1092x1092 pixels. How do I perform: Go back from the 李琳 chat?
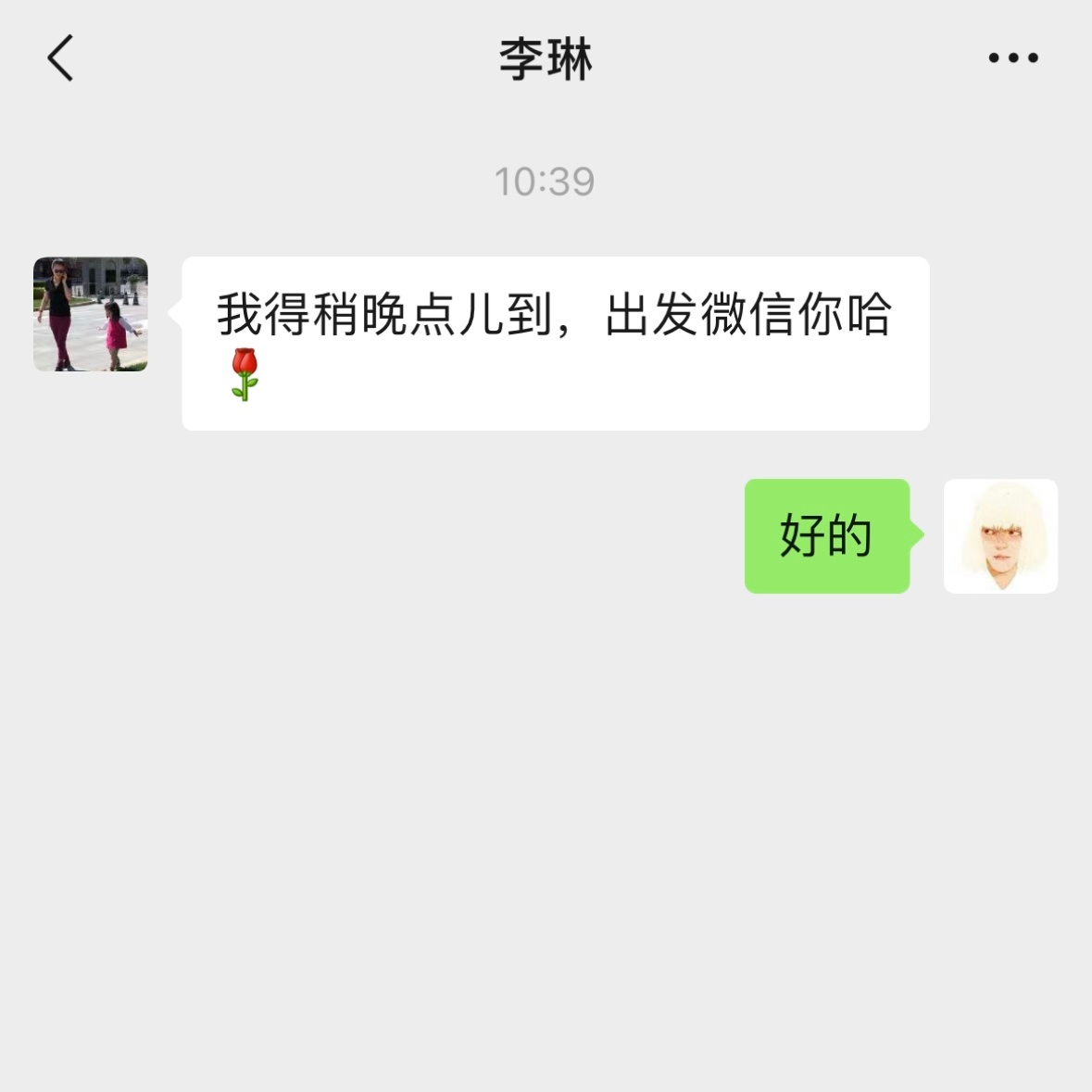60,58
